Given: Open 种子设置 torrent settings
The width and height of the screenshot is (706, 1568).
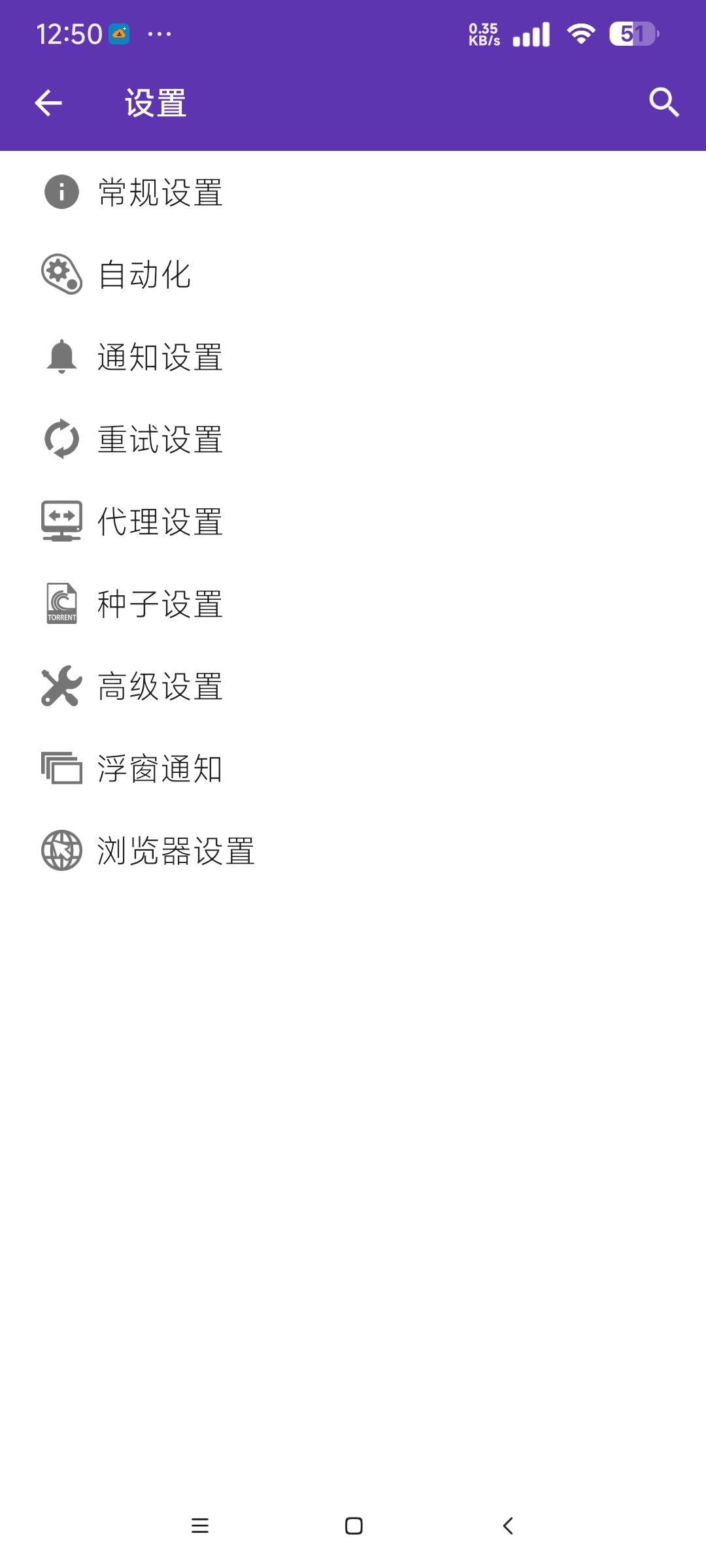Looking at the screenshot, I should click(x=160, y=604).
